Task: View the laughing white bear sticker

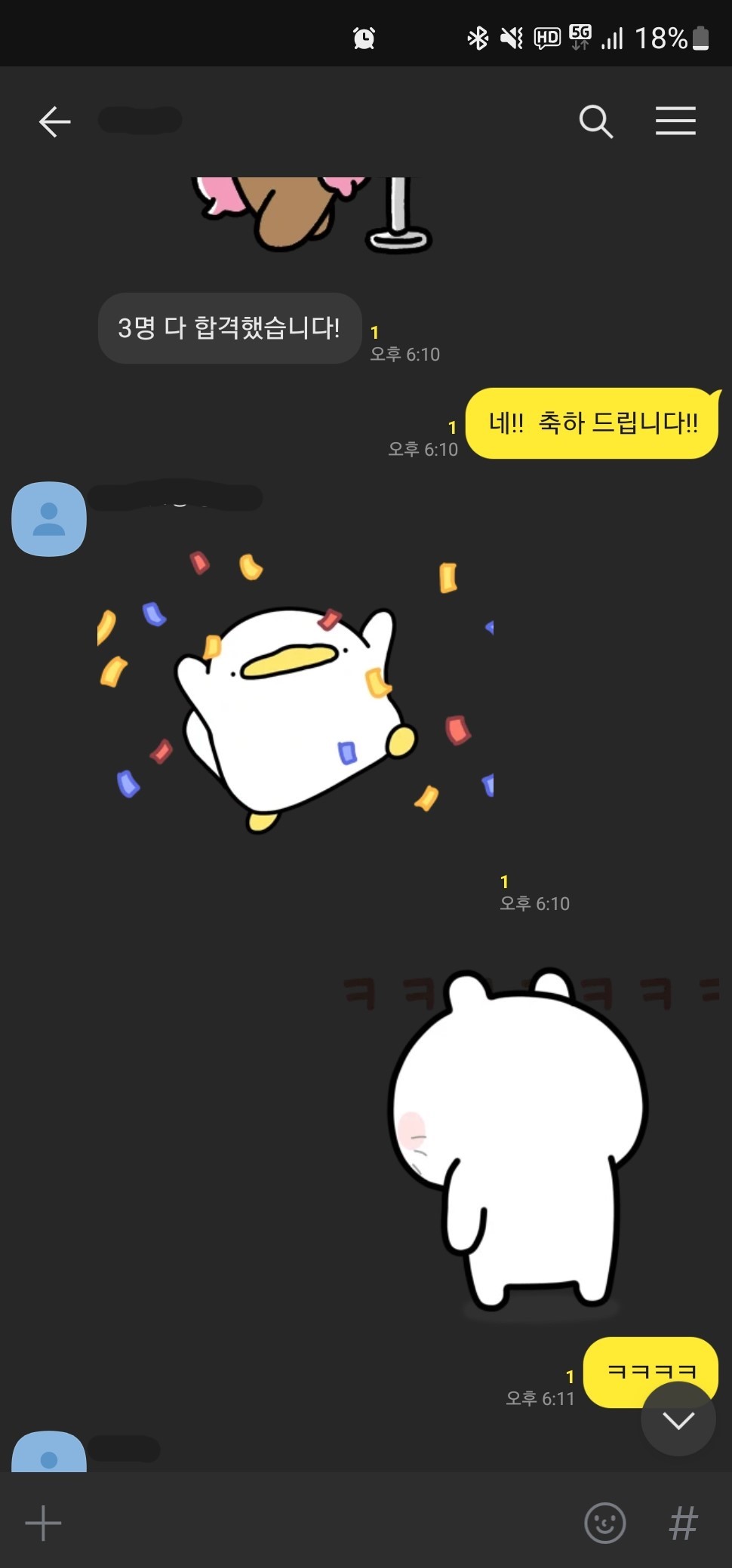Action: pyautogui.click(x=521, y=1139)
